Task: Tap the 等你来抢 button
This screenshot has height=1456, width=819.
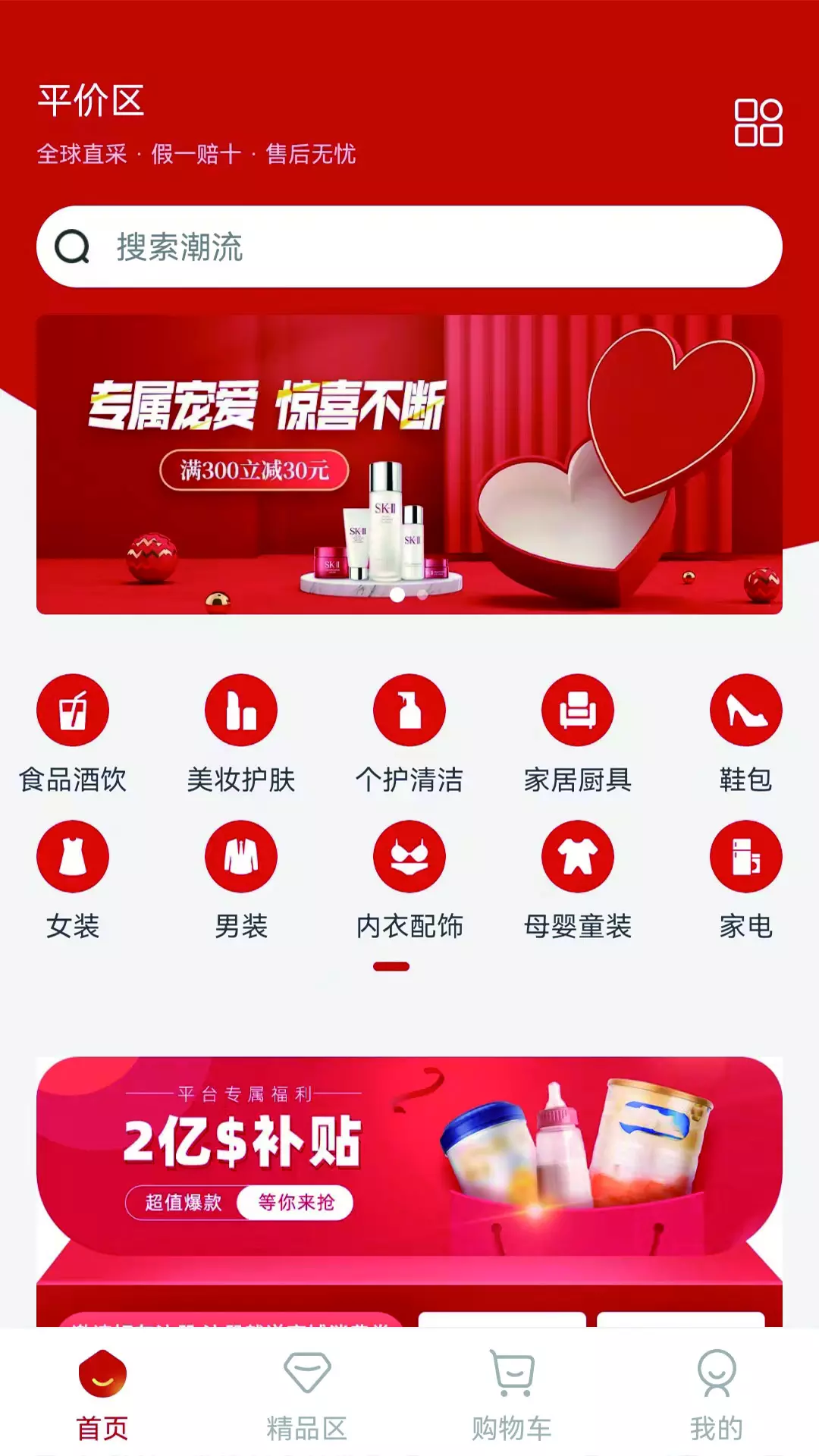Action: 296,1202
